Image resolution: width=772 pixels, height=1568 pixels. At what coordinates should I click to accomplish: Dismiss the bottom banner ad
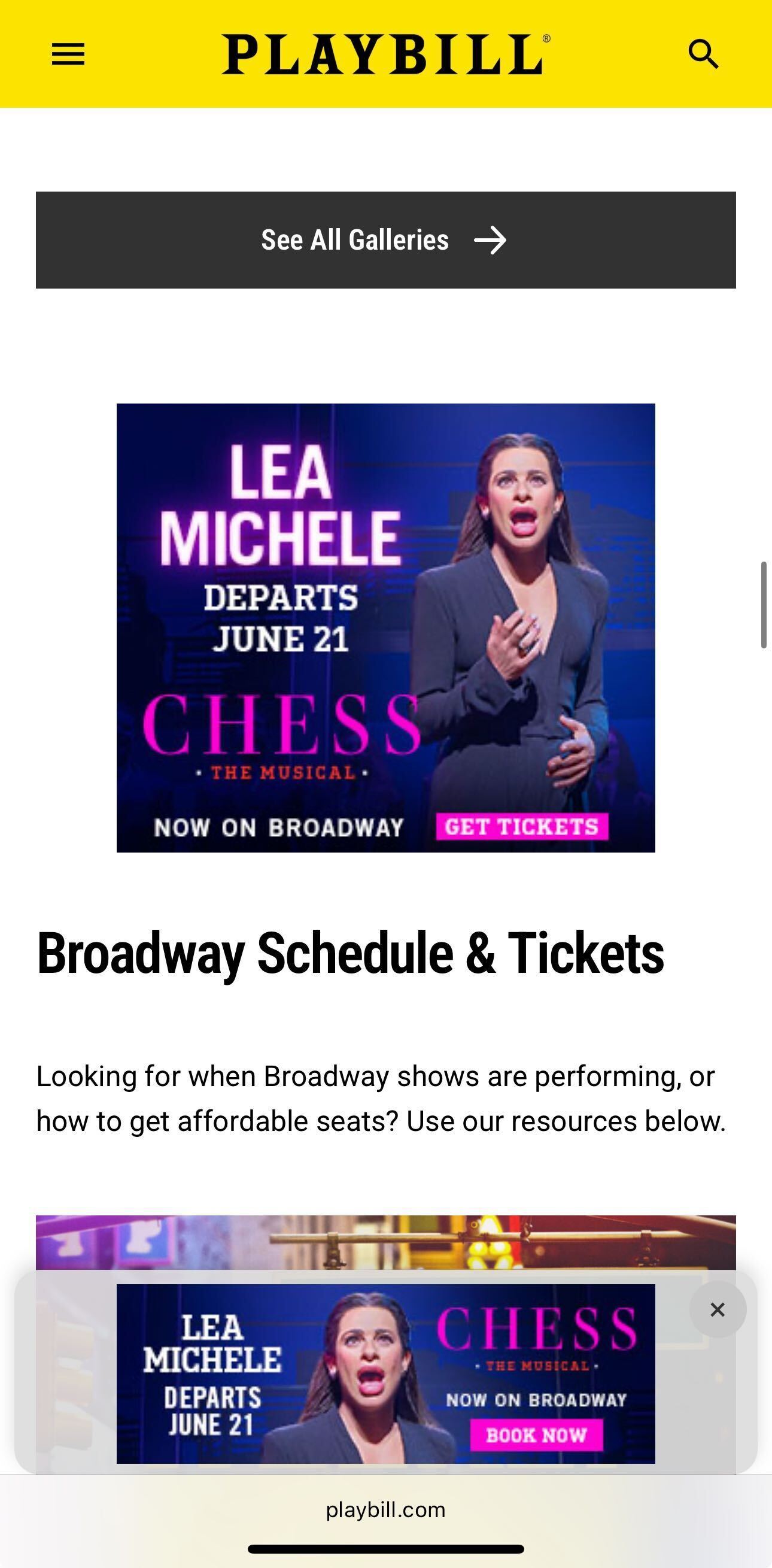tap(718, 1309)
